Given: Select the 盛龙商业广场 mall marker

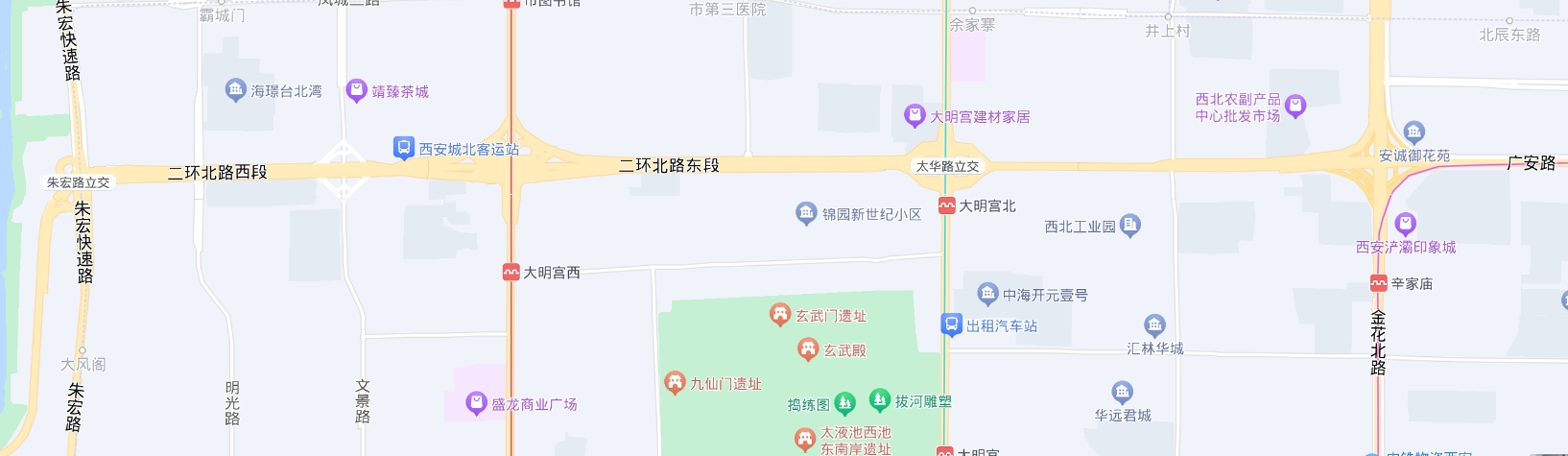Looking at the screenshot, I should click(x=476, y=403).
